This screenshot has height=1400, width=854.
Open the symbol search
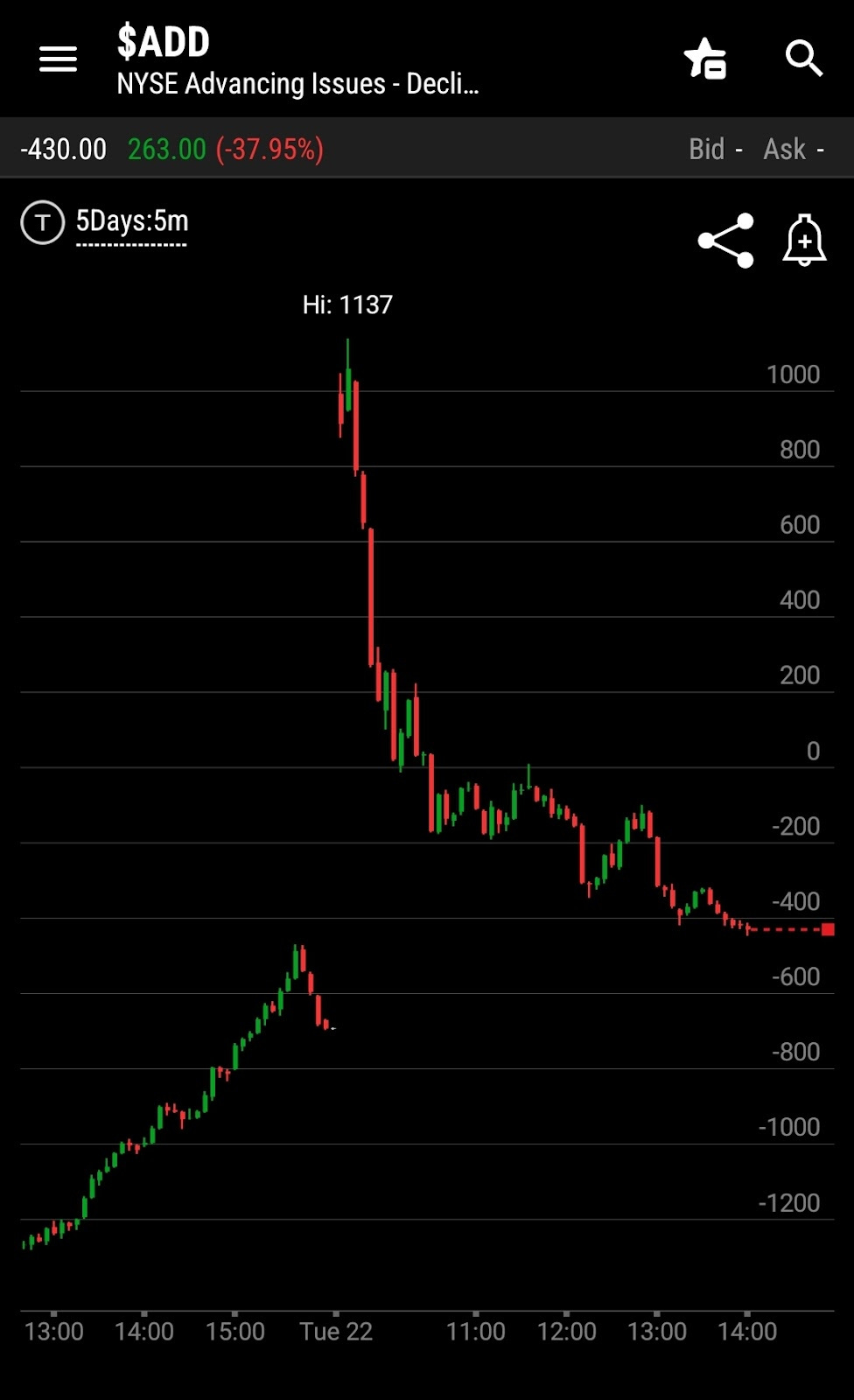tap(803, 59)
